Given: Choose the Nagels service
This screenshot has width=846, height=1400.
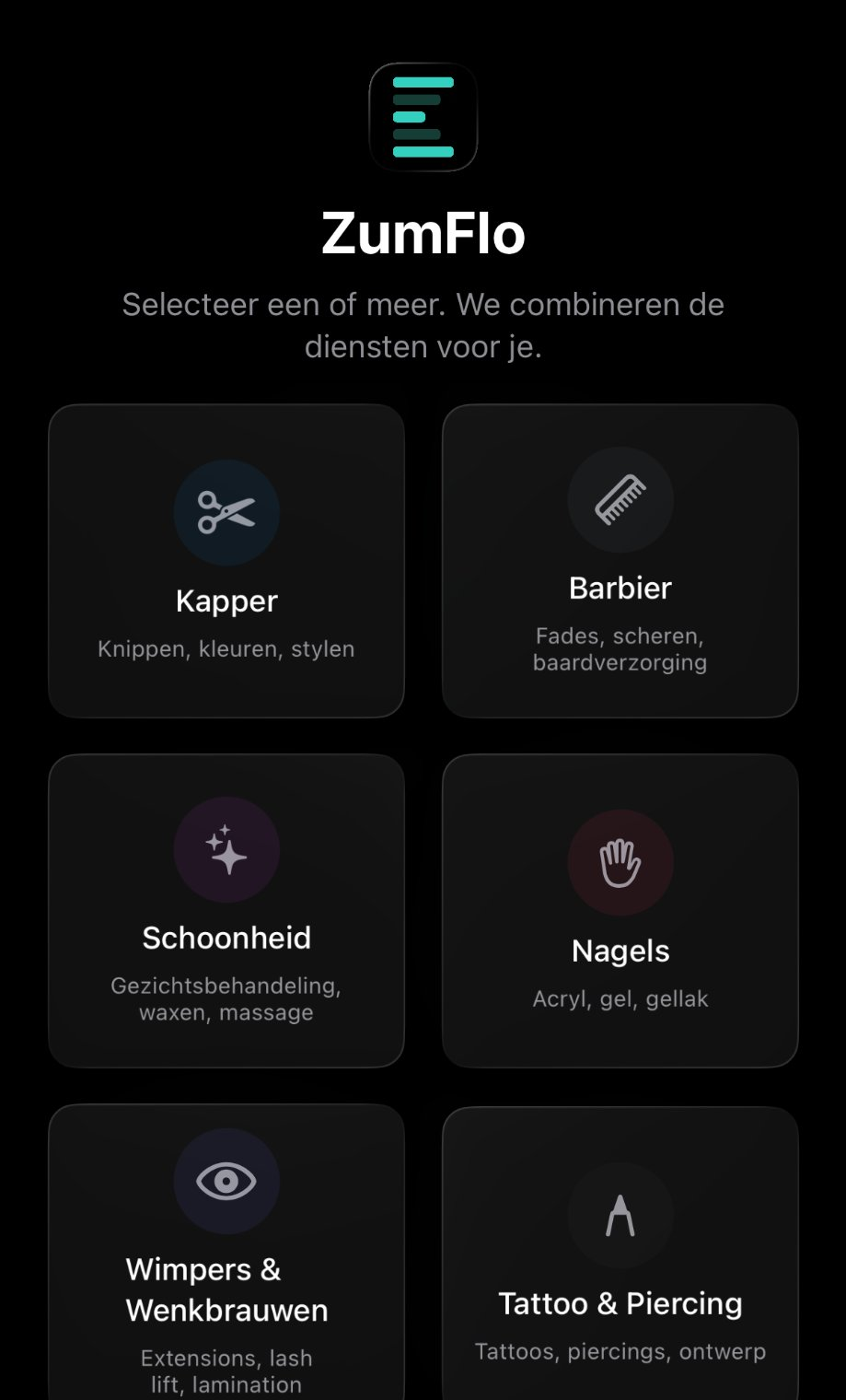Looking at the screenshot, I should [x=620, y=910].
